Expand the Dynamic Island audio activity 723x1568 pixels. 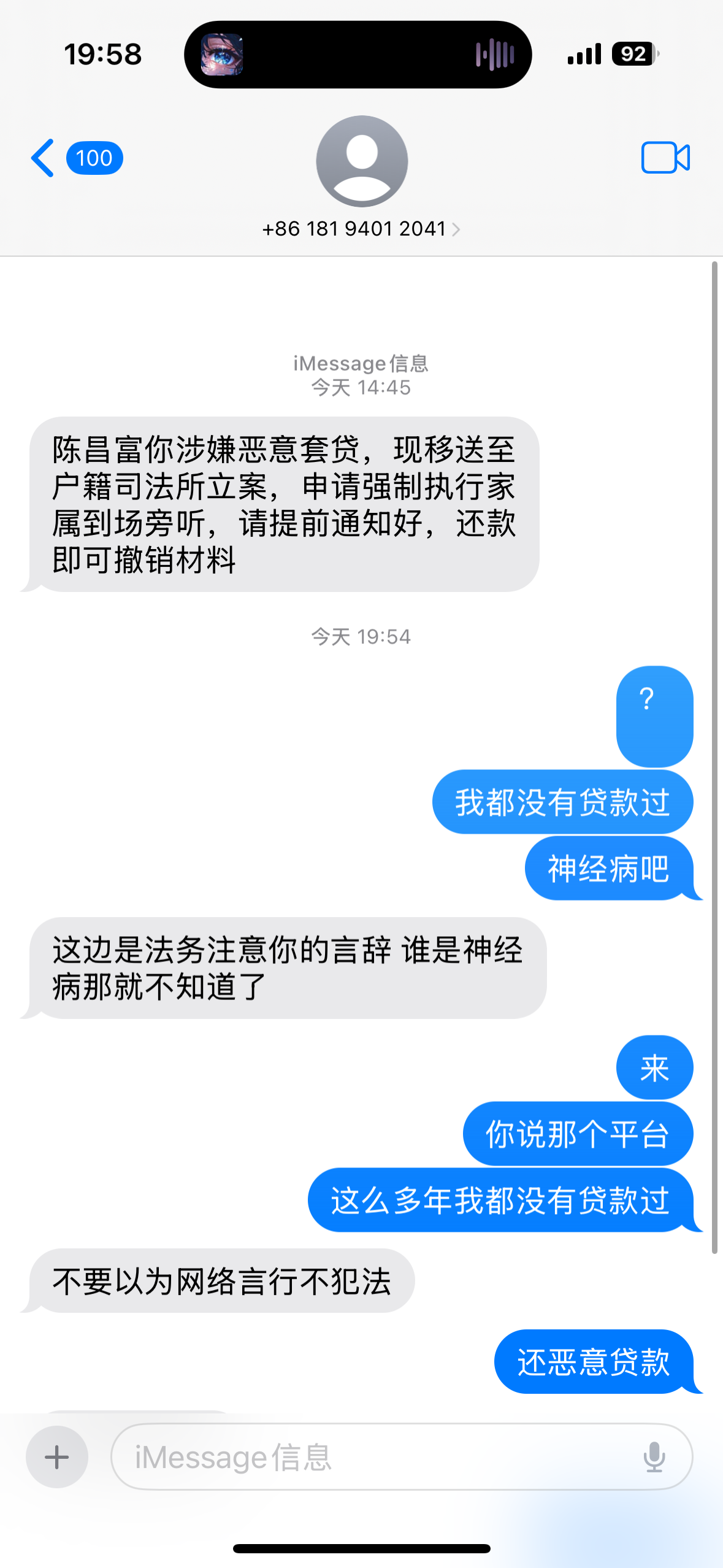click(x=358, y=55)
